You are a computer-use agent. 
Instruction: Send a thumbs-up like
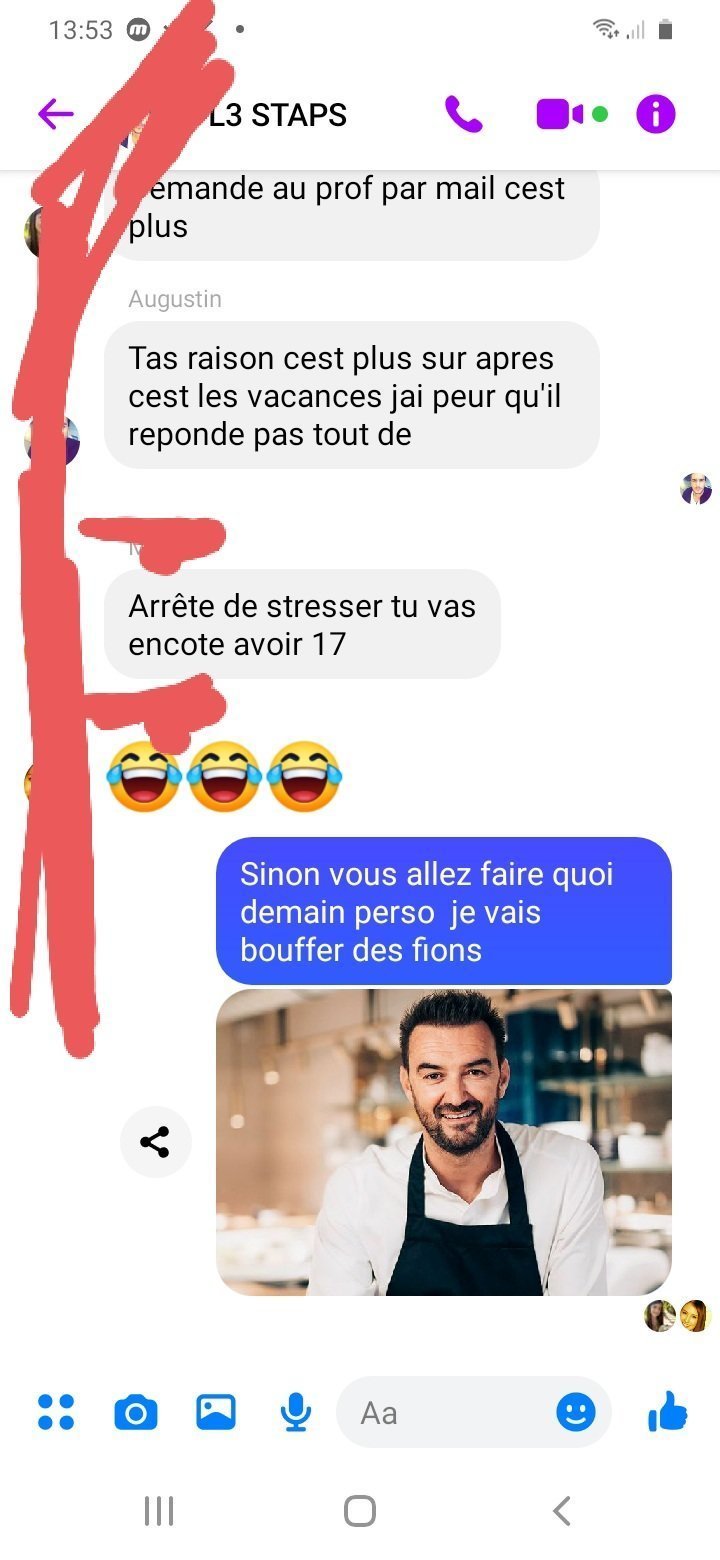click(x=668, y=1412)
